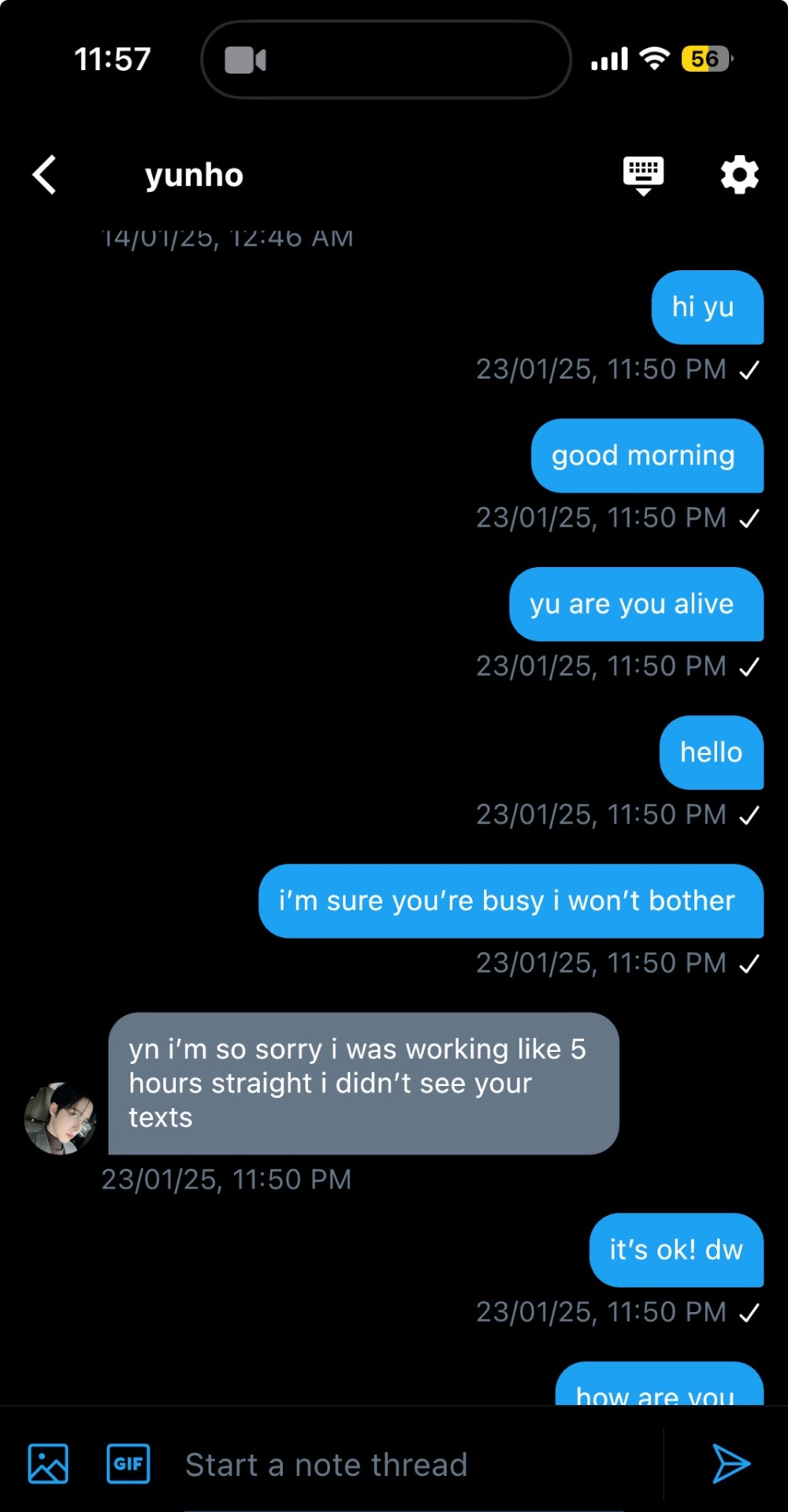
Task: Go back from yunho chat
Action: point(45,175)
